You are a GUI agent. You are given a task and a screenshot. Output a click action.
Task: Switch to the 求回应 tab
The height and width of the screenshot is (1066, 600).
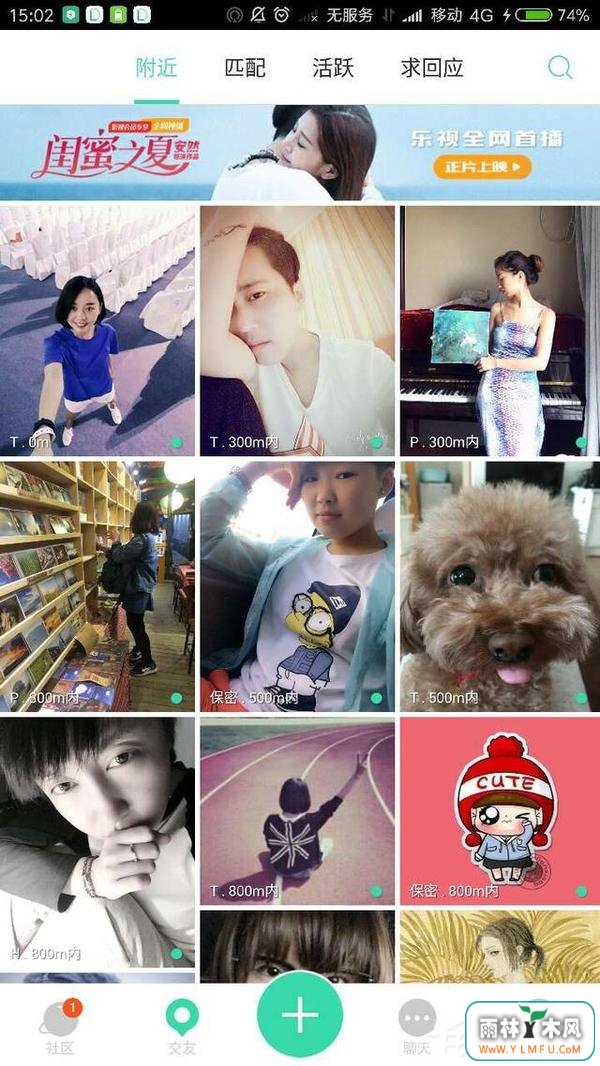click(x=432, y=68)
